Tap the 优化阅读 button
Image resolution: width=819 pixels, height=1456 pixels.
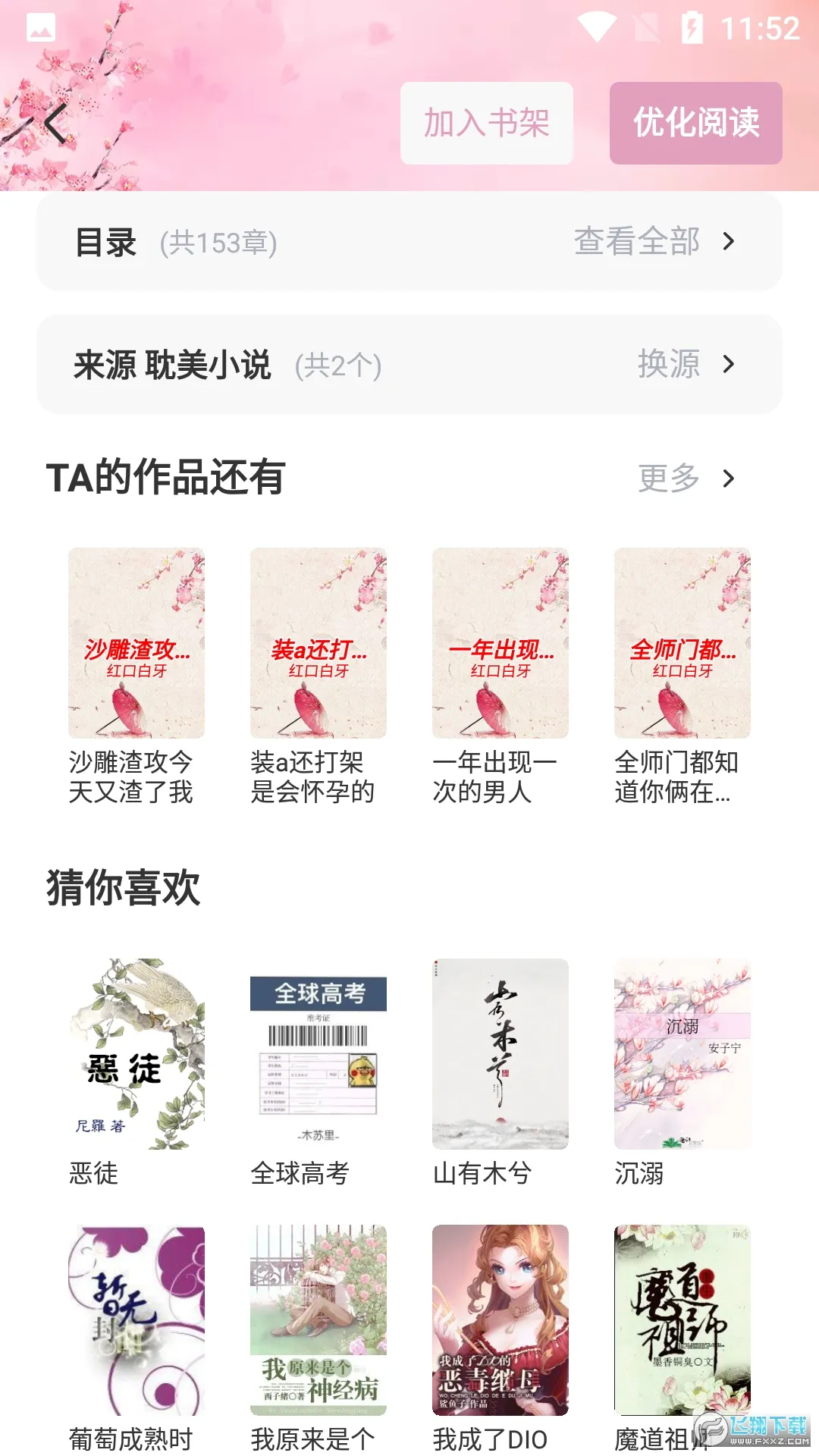(x=695, y=123)
